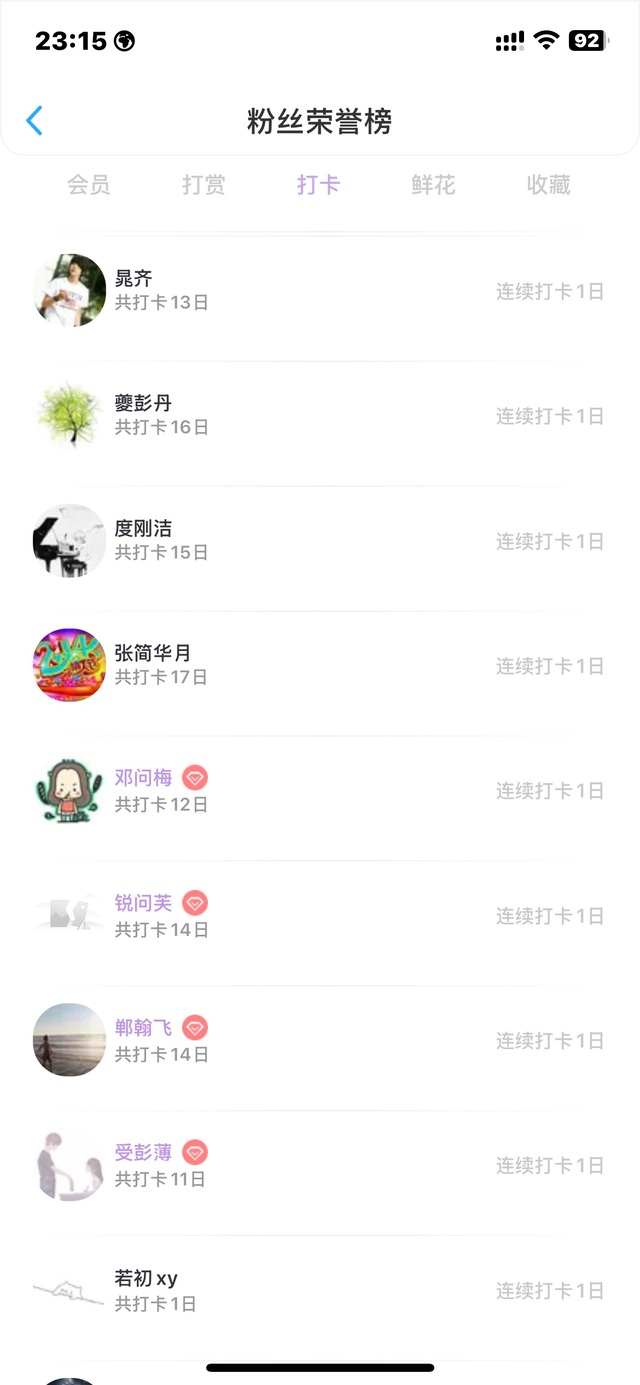Open the 收藏 tab

[x=548, y=185]
